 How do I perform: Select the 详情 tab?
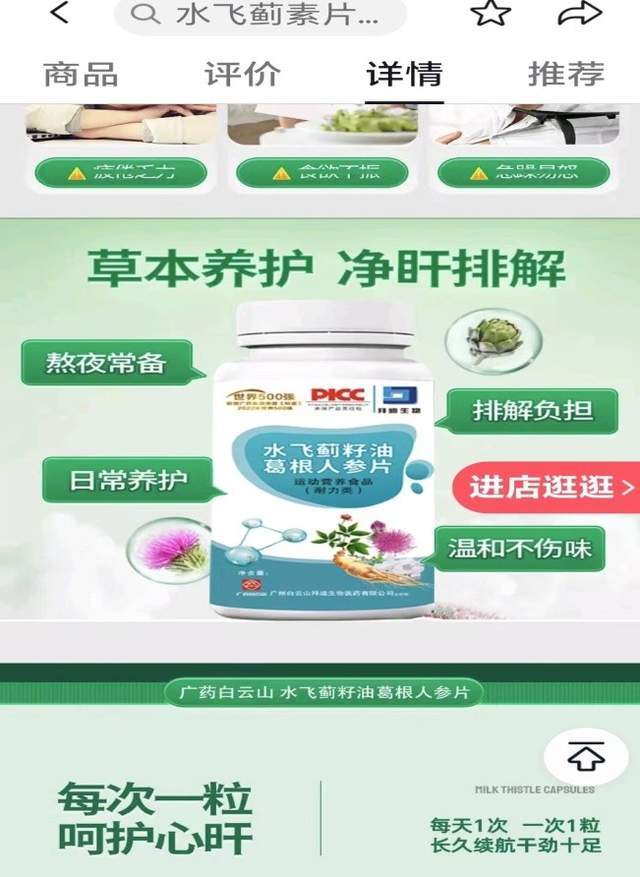[x=403, y=73]
